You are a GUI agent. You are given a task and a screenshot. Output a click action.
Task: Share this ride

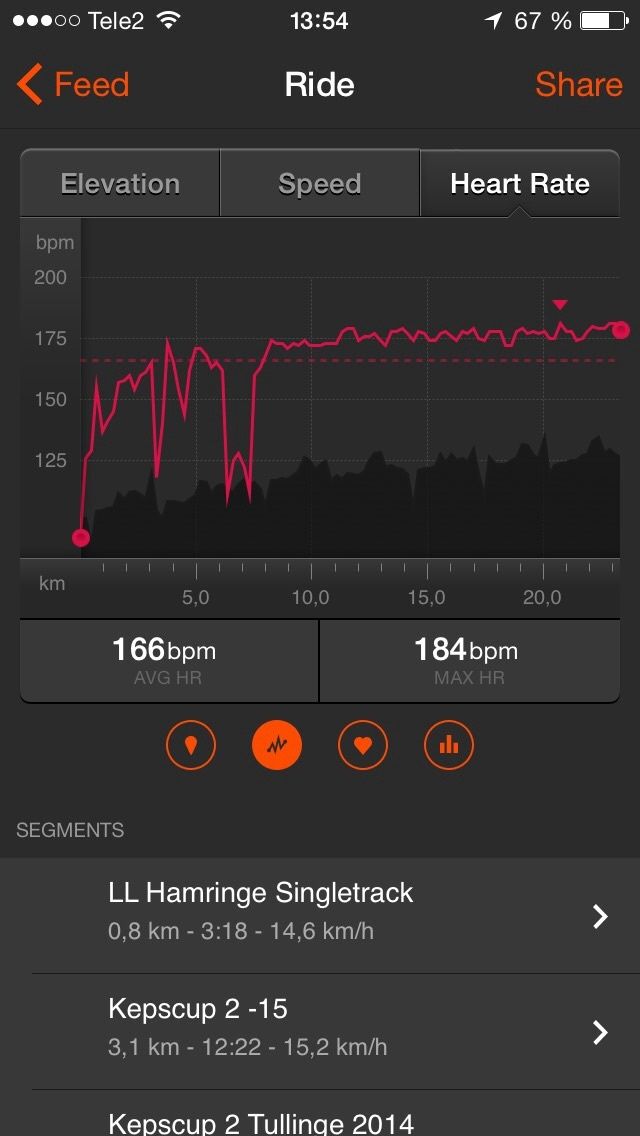pos(578,85)
